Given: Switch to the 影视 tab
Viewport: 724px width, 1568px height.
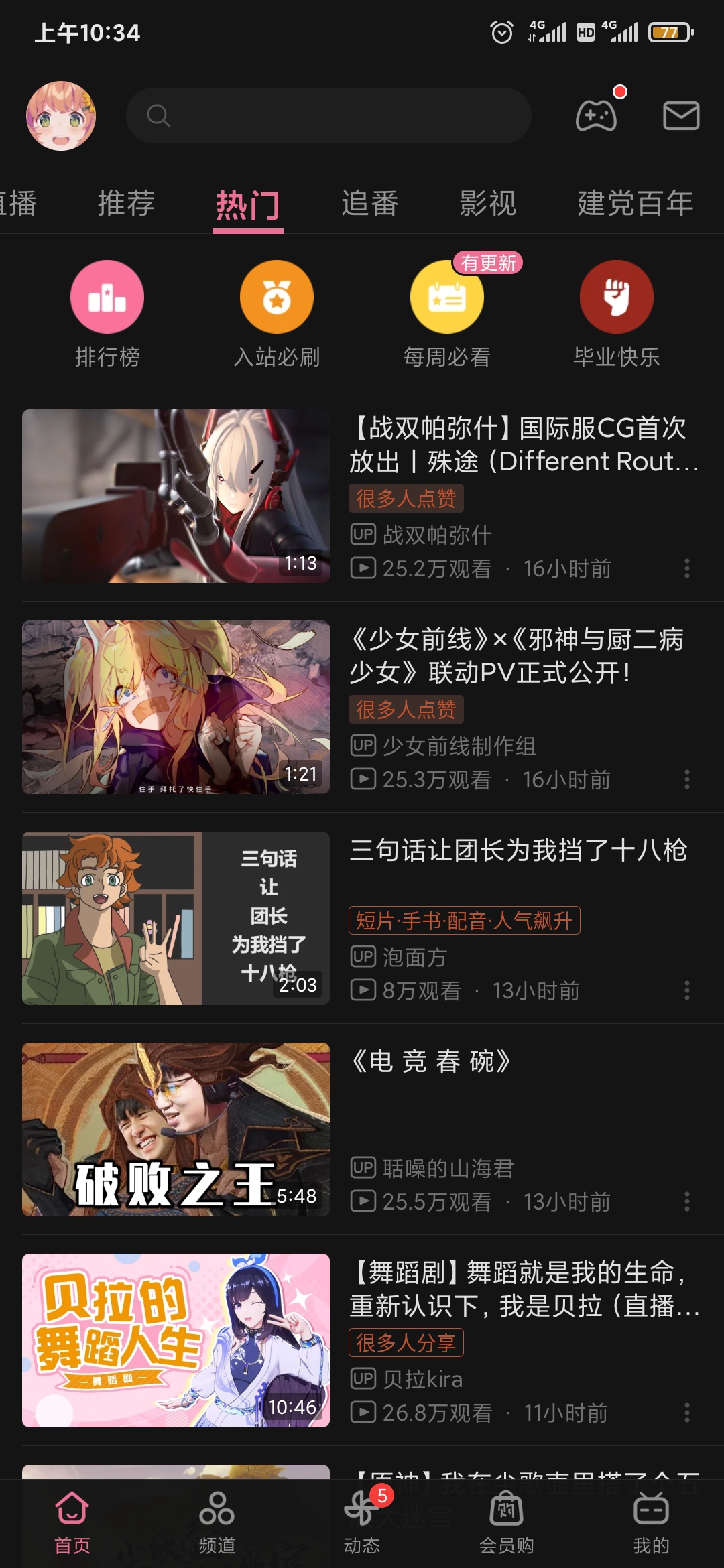Looking at the screenshot, I should [486, 203].
